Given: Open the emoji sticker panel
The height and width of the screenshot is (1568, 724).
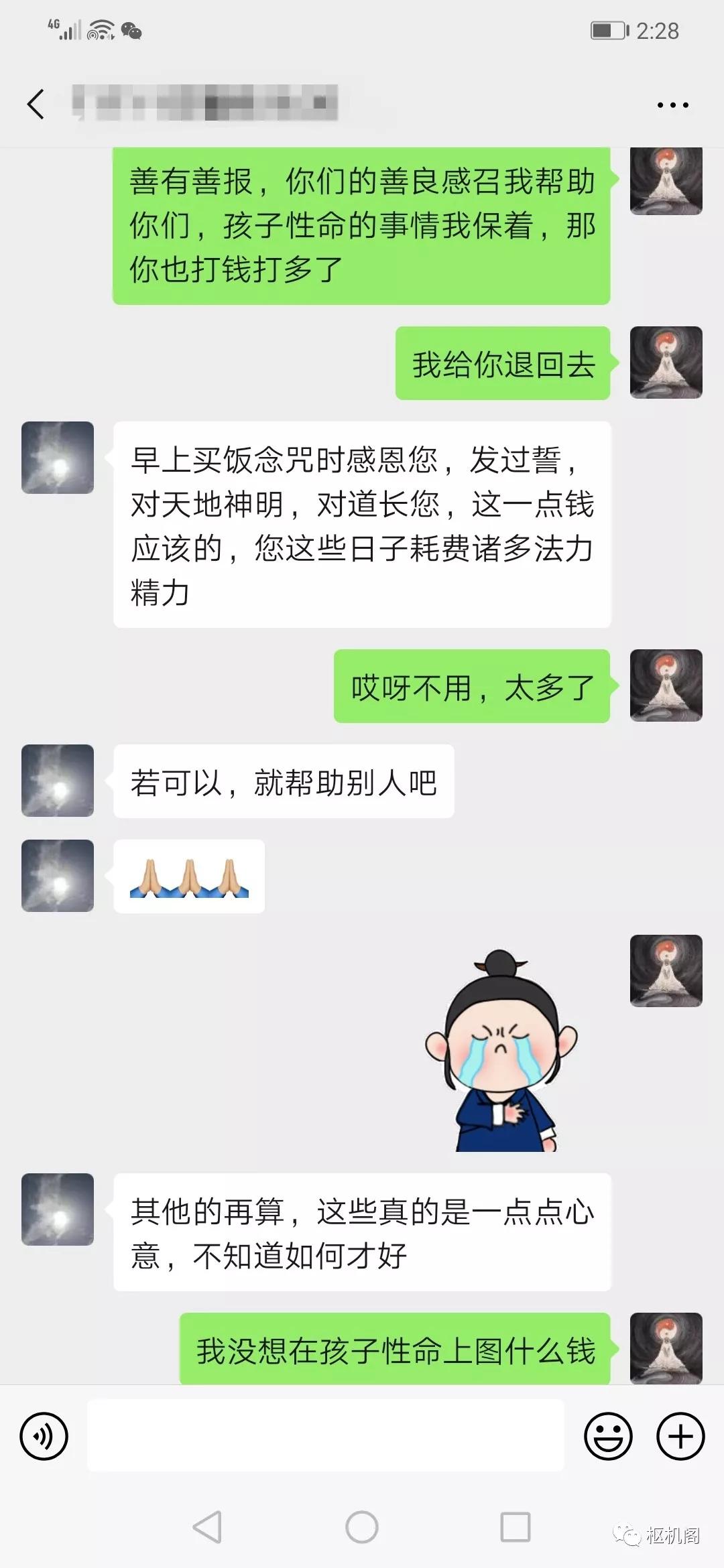Looking at the screenshot, I should [608, 1436].
